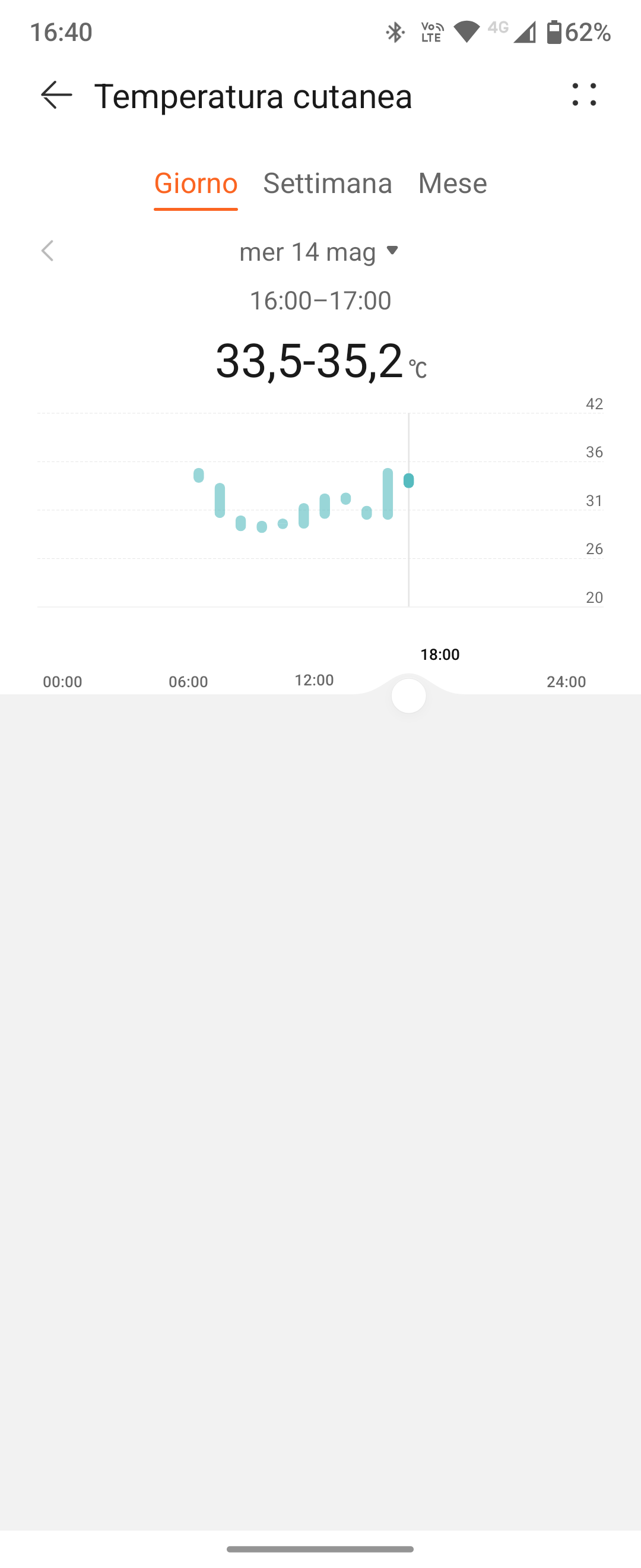Go to the previous day

(47, 251)
